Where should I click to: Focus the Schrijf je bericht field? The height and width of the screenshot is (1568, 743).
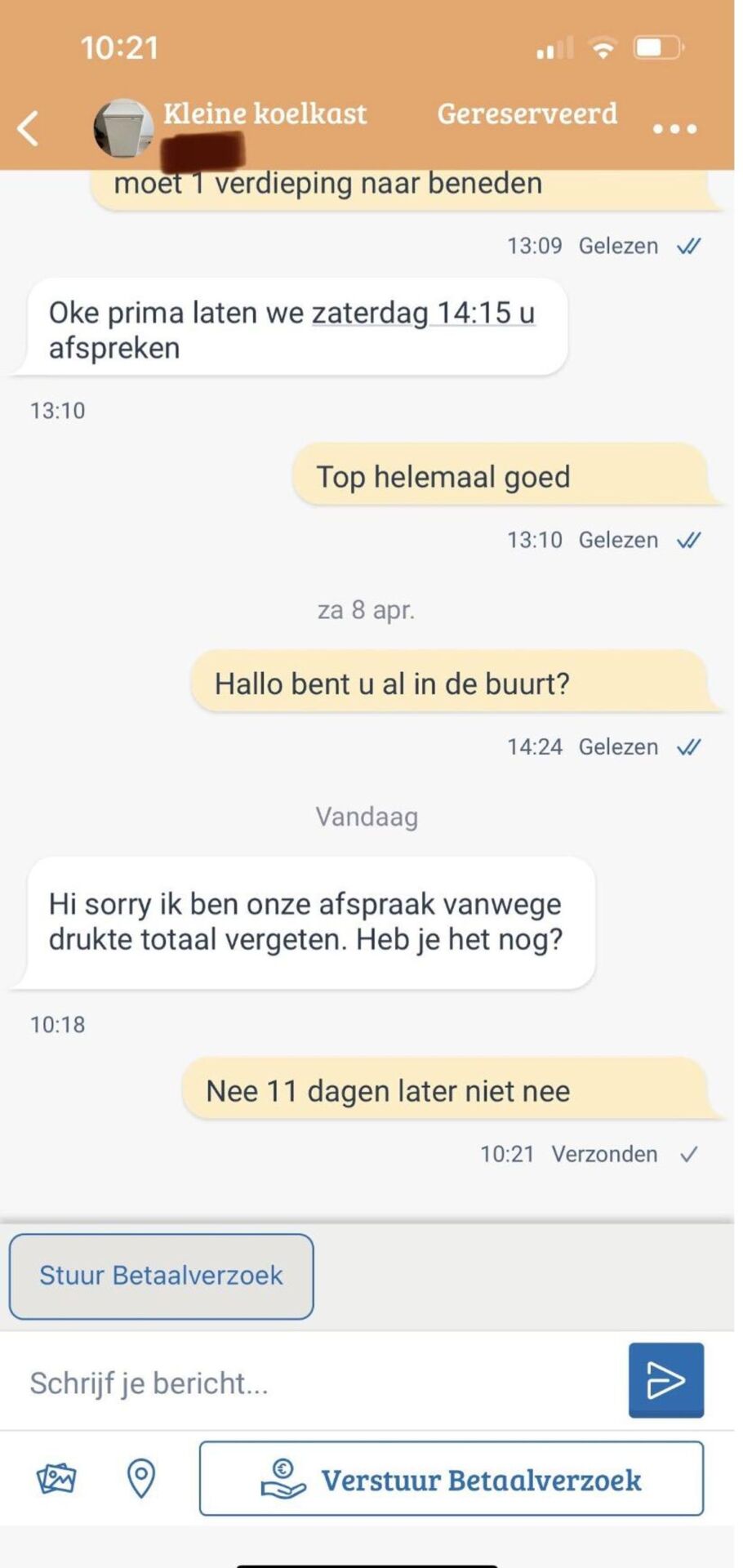[318, 1383]
